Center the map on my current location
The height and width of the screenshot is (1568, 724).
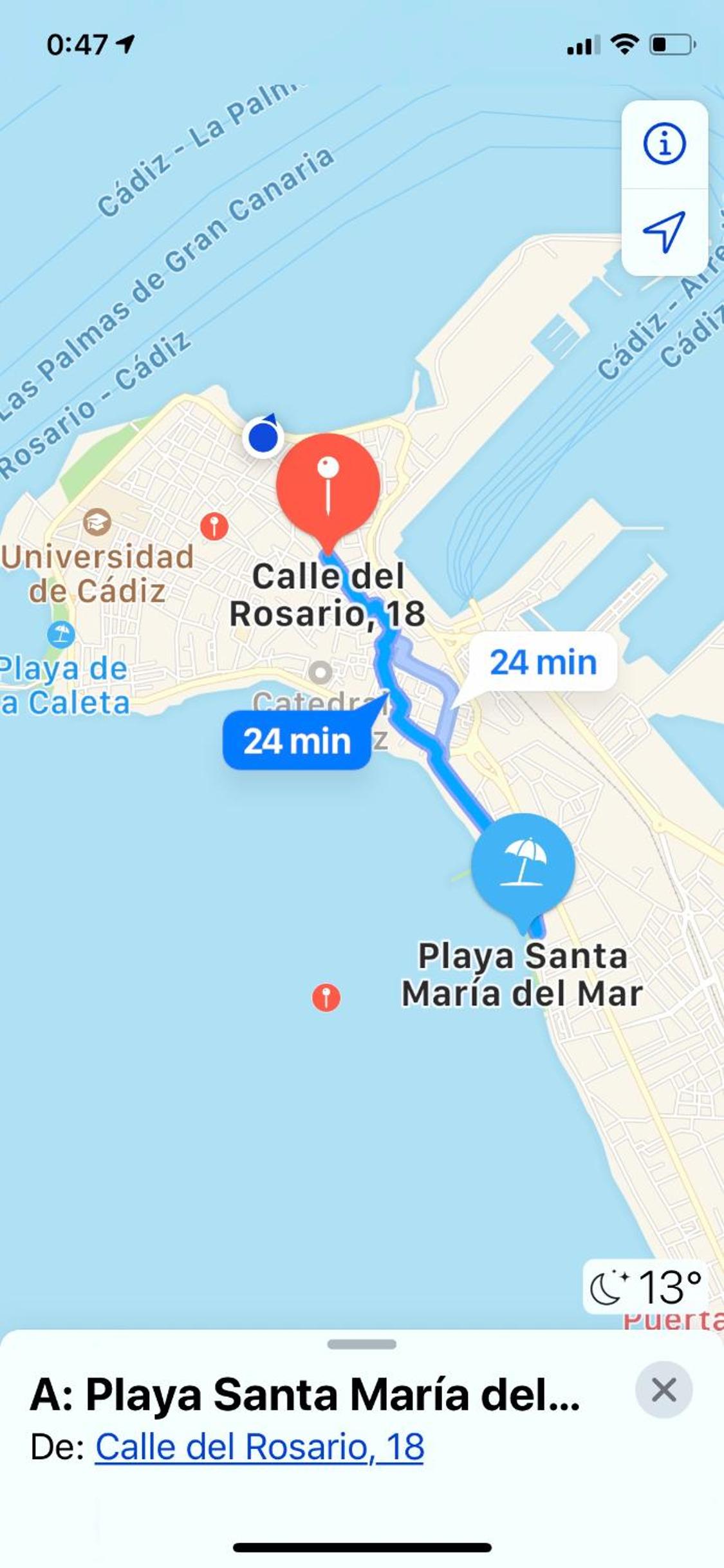(x=664, y=232)
